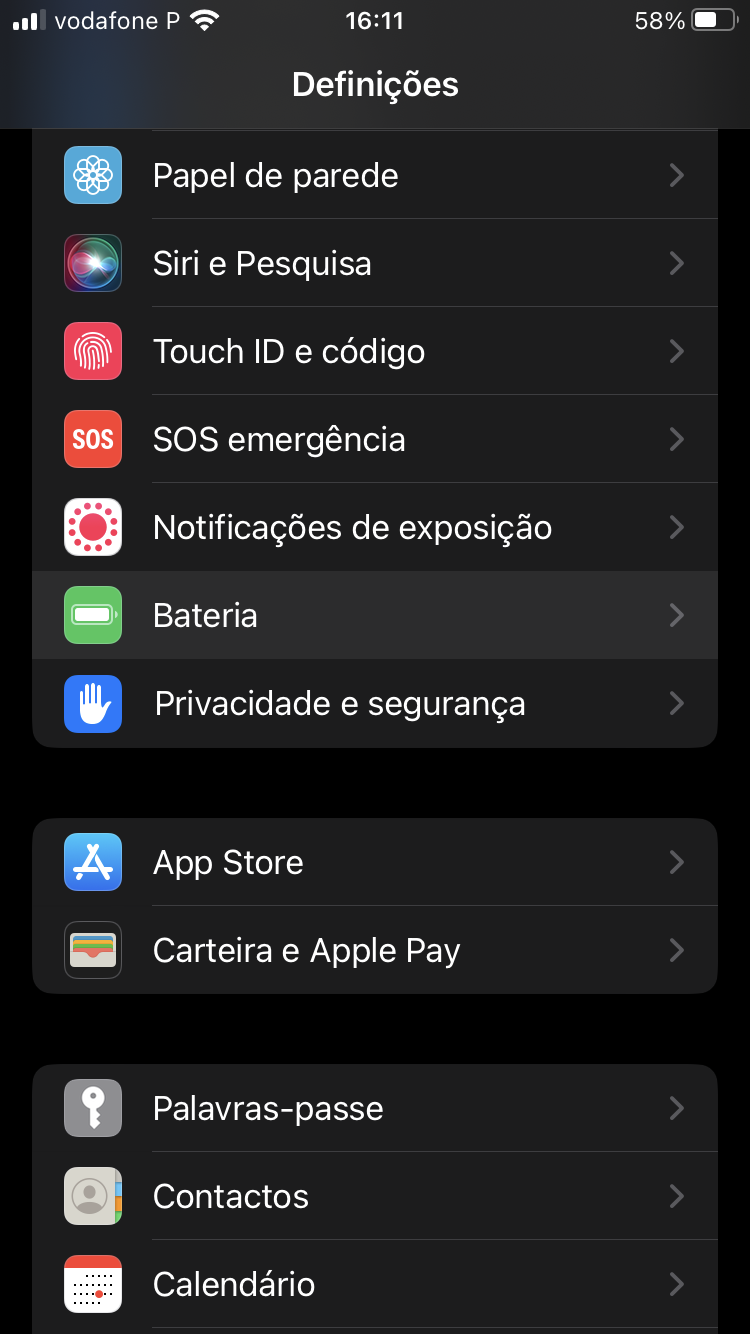Open Contactos settings
This screenshot has height=1334, width=750.
[x=375, y=1197]
